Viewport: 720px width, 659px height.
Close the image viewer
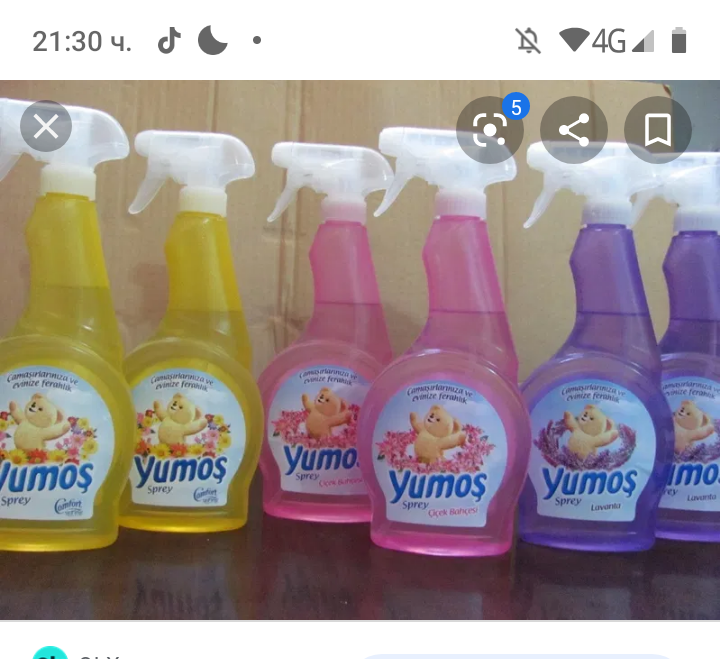[46, 127]
